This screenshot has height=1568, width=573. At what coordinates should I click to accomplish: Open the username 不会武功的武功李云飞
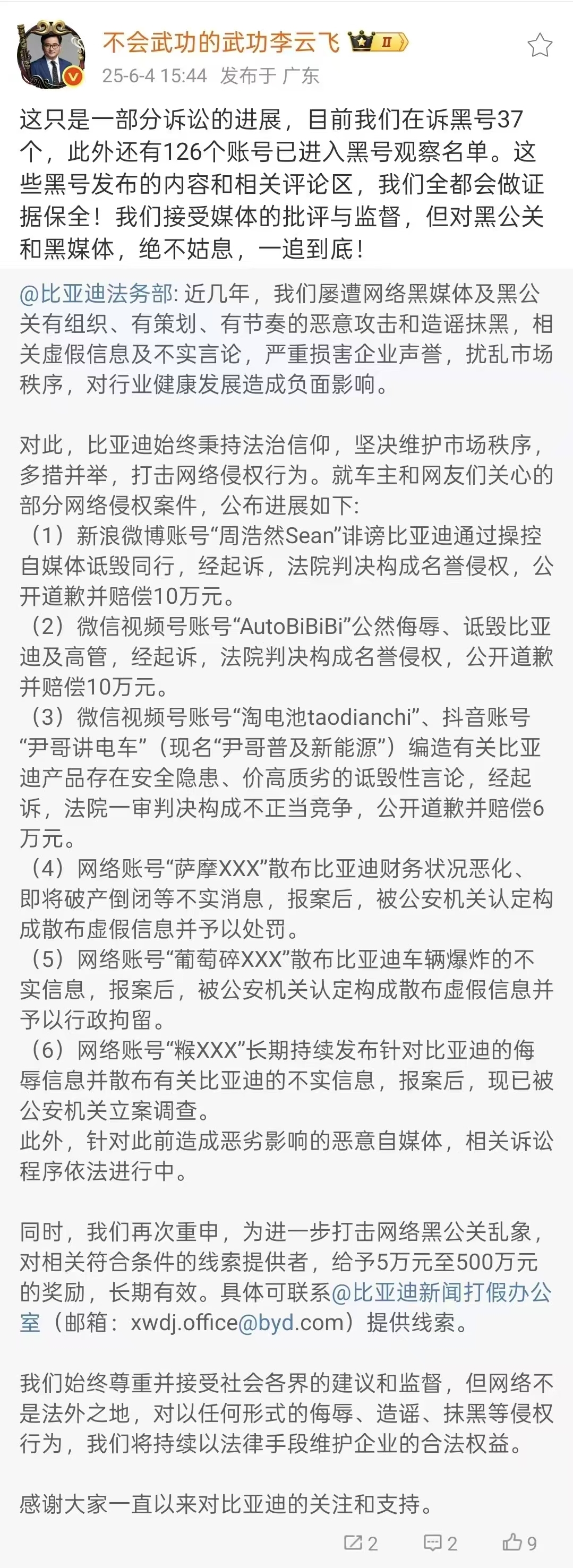[221, 42]
